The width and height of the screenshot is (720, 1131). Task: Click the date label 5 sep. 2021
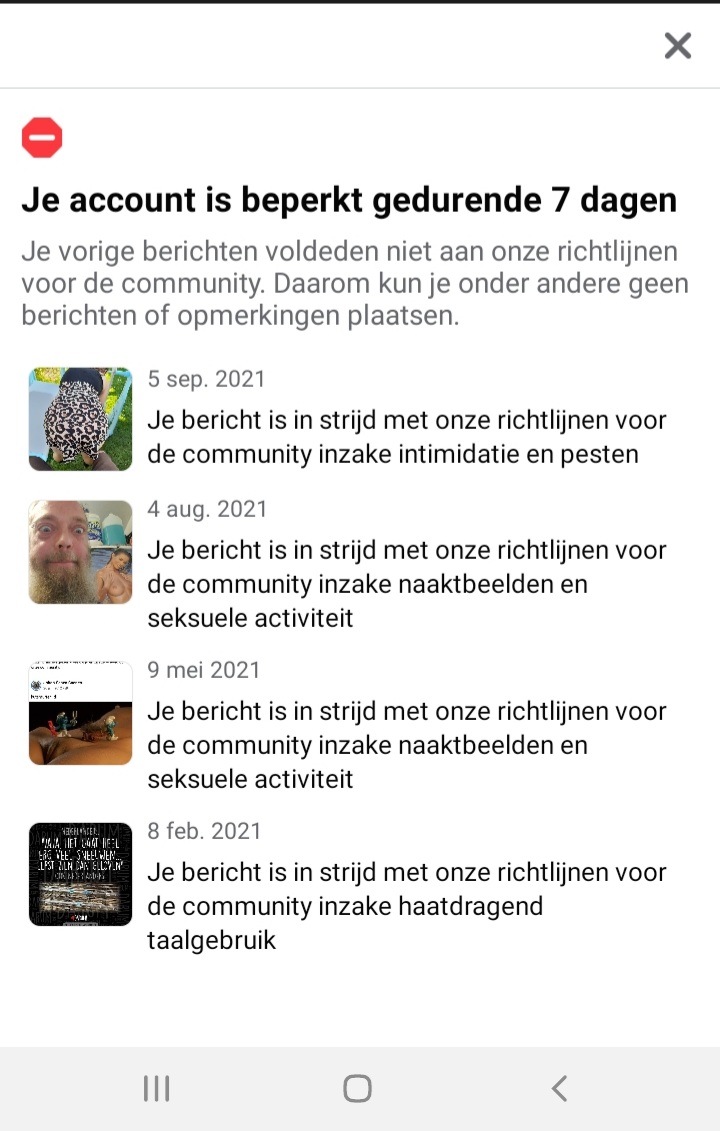206,379
